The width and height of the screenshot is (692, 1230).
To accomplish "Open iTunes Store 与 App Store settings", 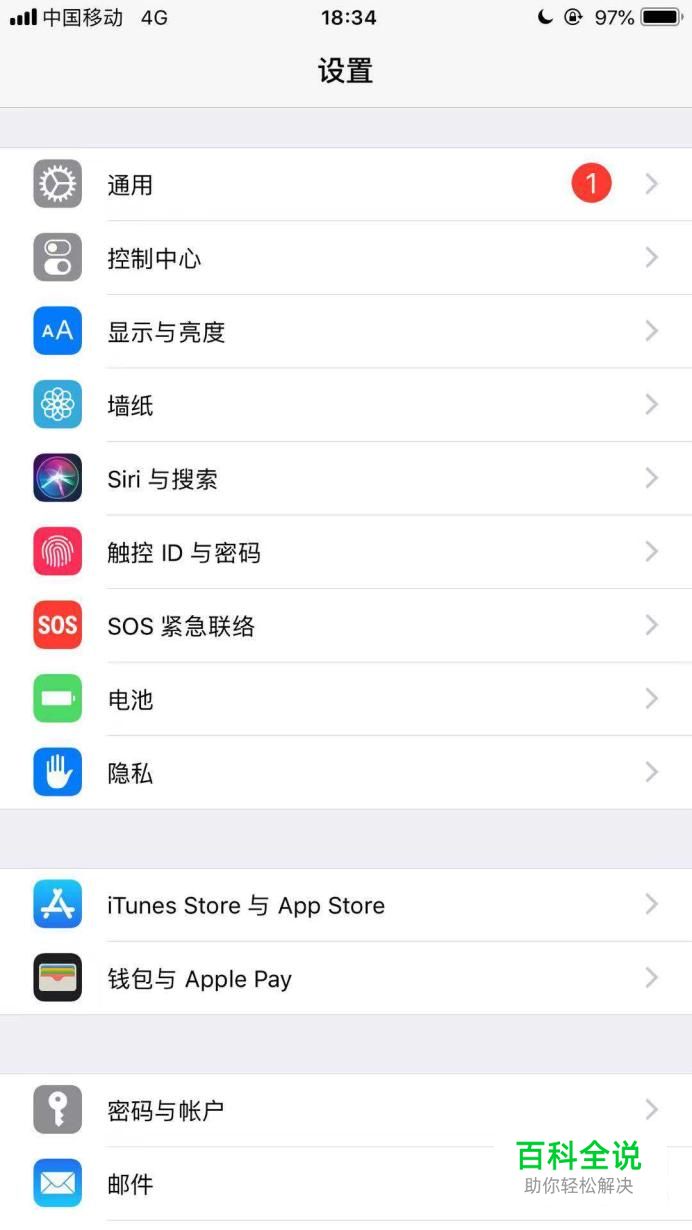I will tap(345, 905).
